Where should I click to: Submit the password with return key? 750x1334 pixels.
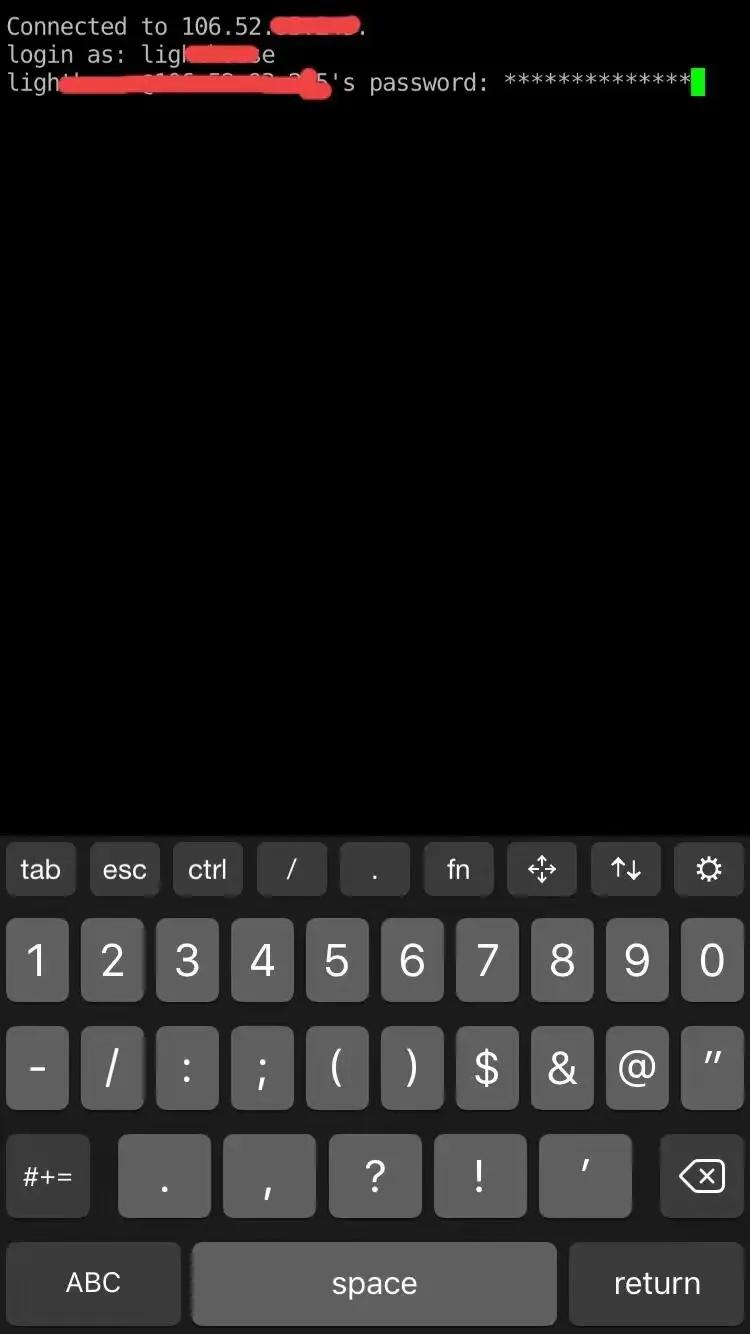pos(656,1284)
